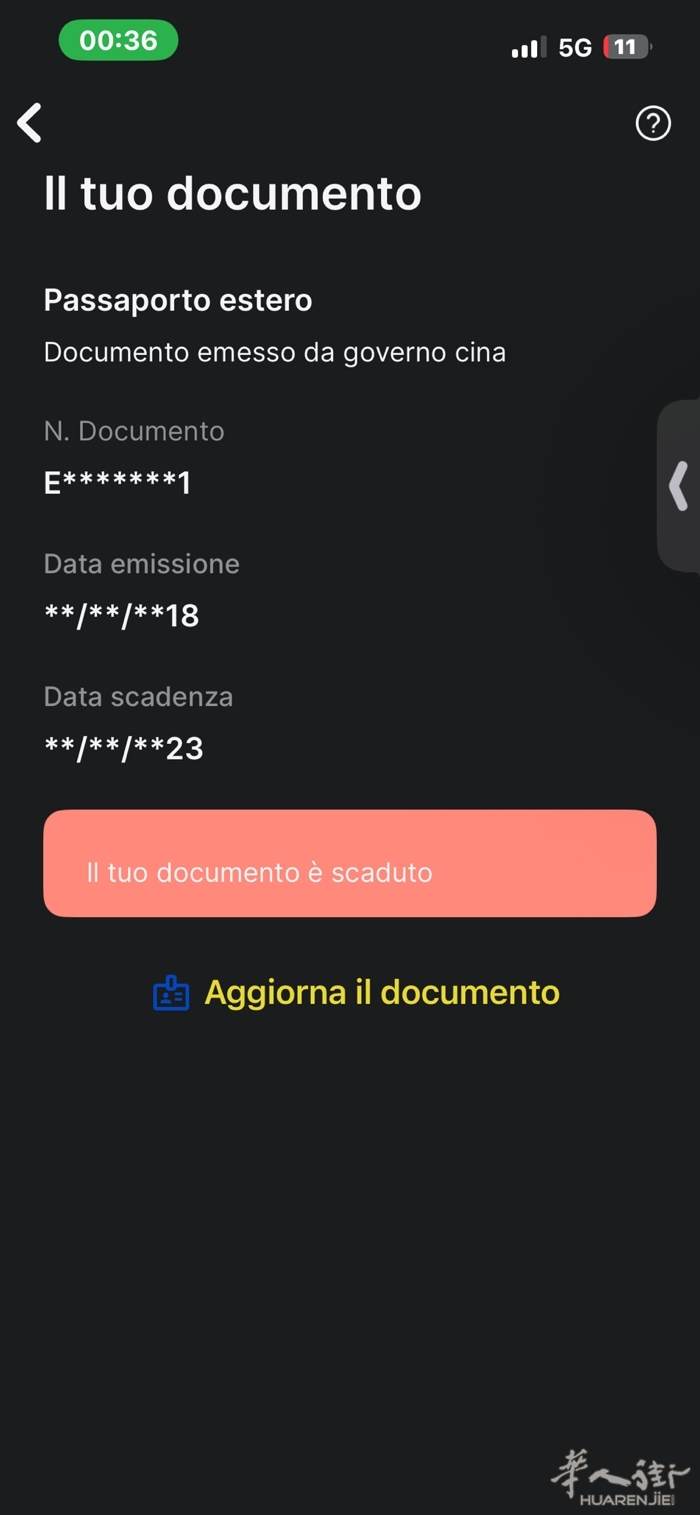
Task: Go back using the top-left arrow
Action: pyautogui.click(x=30, y=123)
